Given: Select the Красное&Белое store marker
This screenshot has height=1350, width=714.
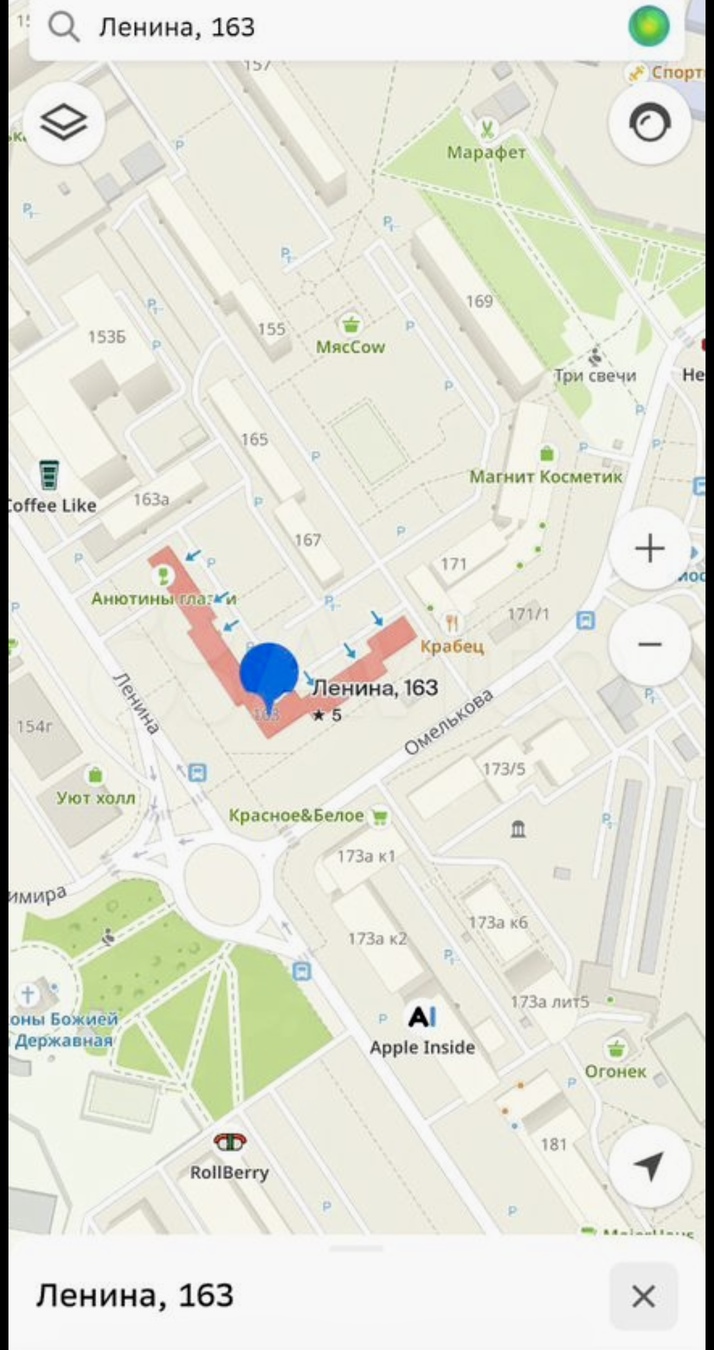Looking at the screenshot, I should pyautogui.click(x=379, y=817).
